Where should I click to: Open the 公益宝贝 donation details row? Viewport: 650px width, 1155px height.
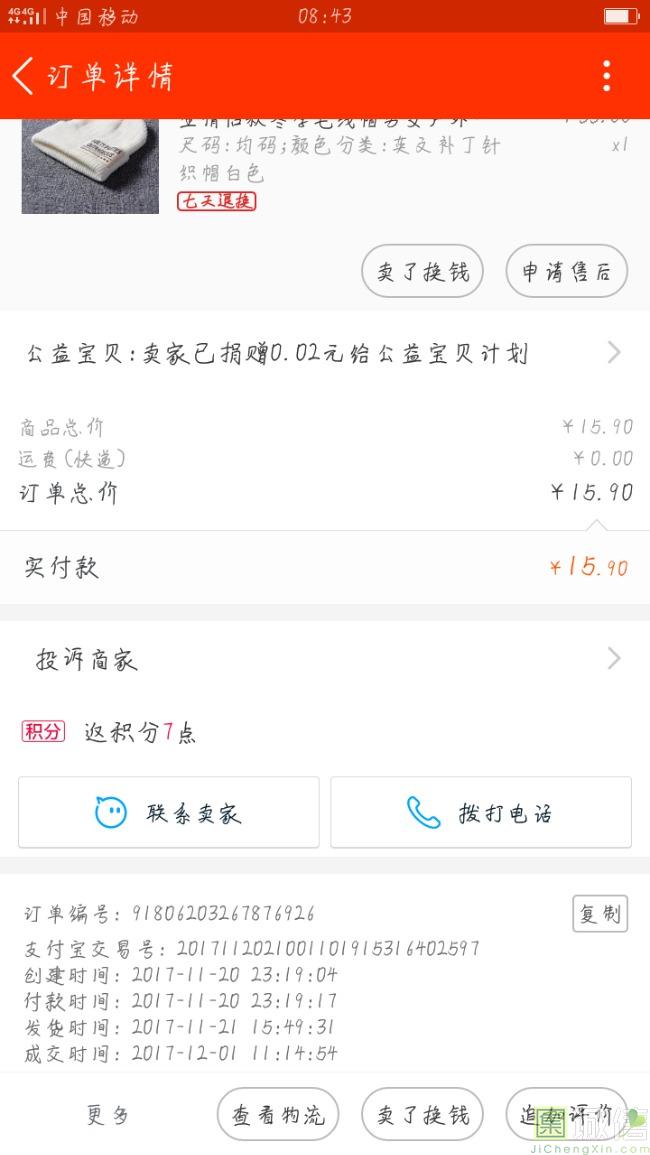324,353
